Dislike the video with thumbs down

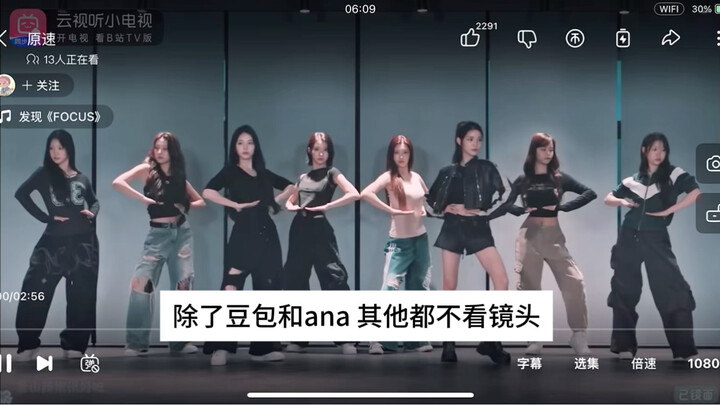[527, 38]
